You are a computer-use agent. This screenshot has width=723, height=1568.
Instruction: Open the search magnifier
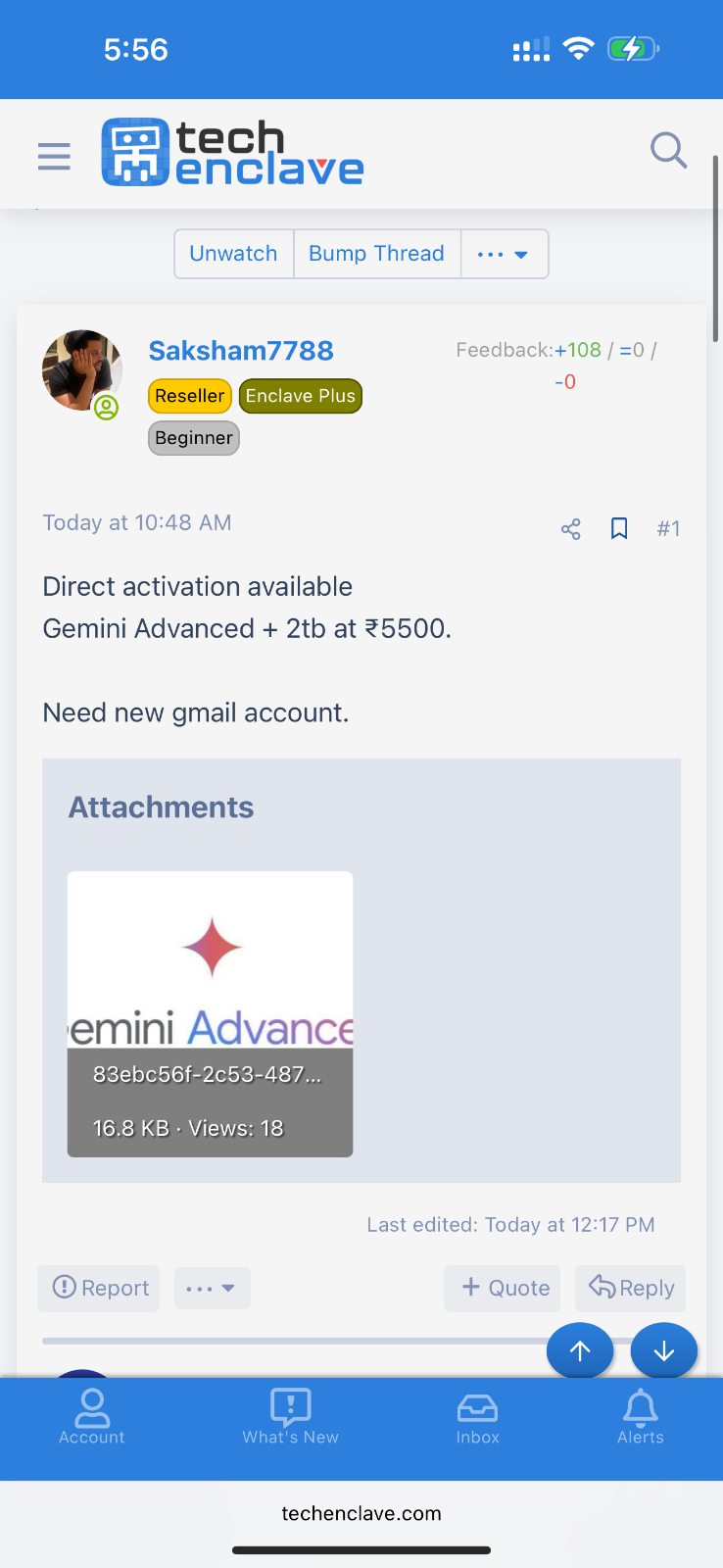click(x=669, y=150)
